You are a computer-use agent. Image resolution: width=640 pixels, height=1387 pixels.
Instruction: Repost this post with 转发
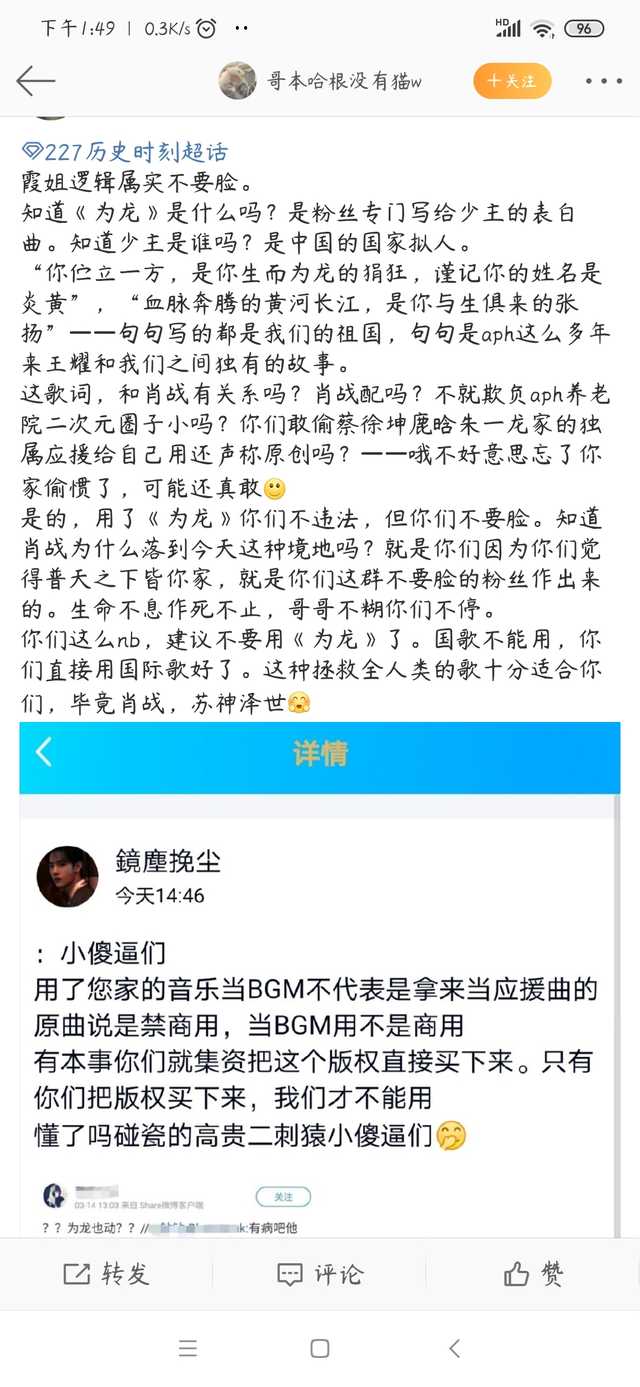106,1273
